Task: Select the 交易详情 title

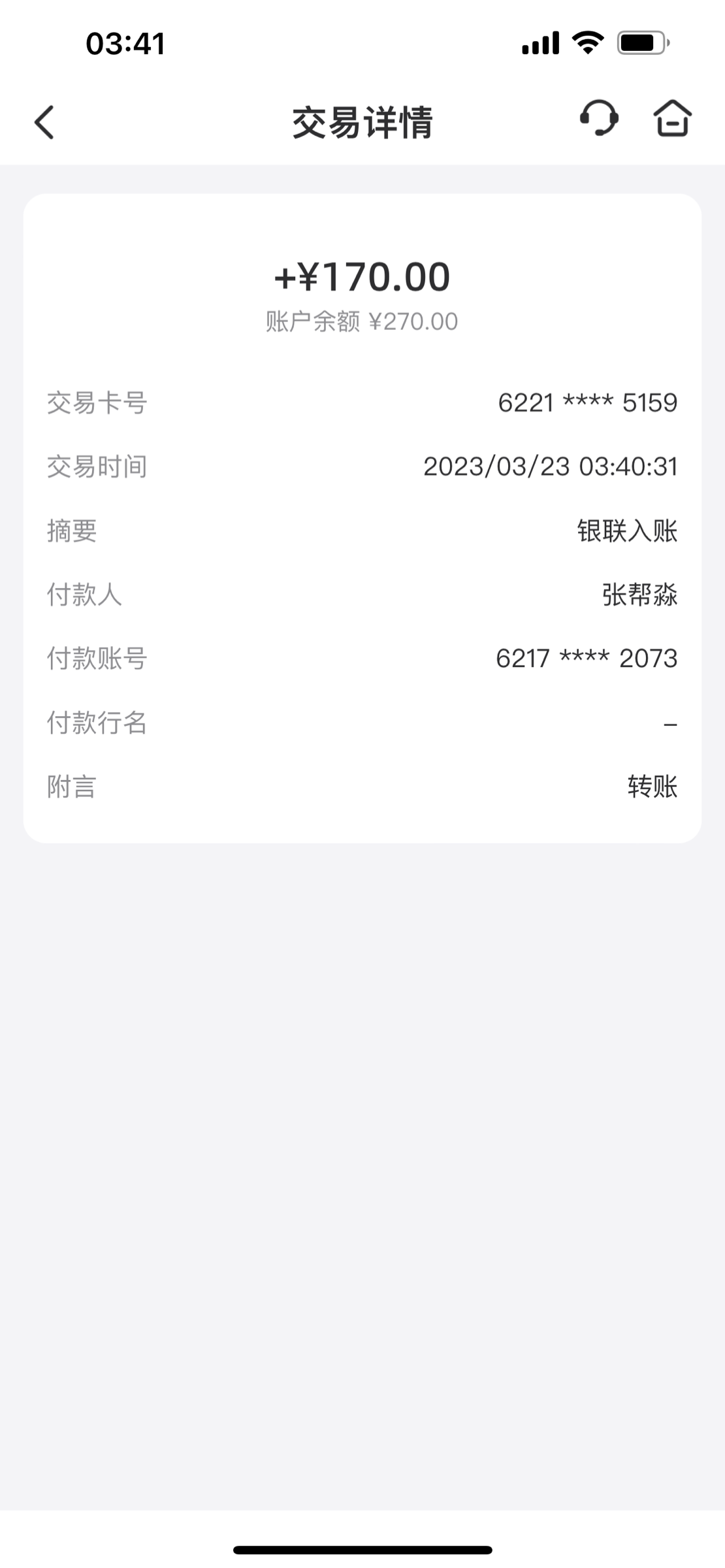Action: point(362,123)
